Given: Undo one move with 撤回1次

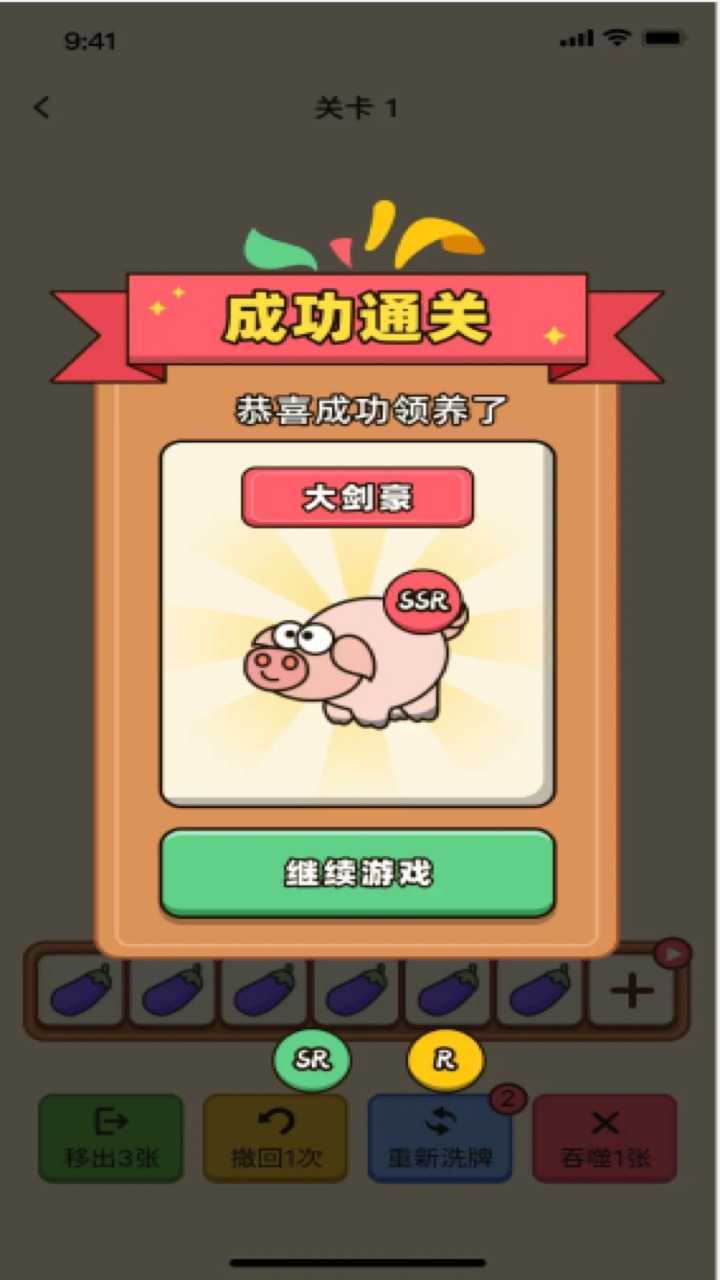Looking at the screenshot, I should (x=276, y=1138).
